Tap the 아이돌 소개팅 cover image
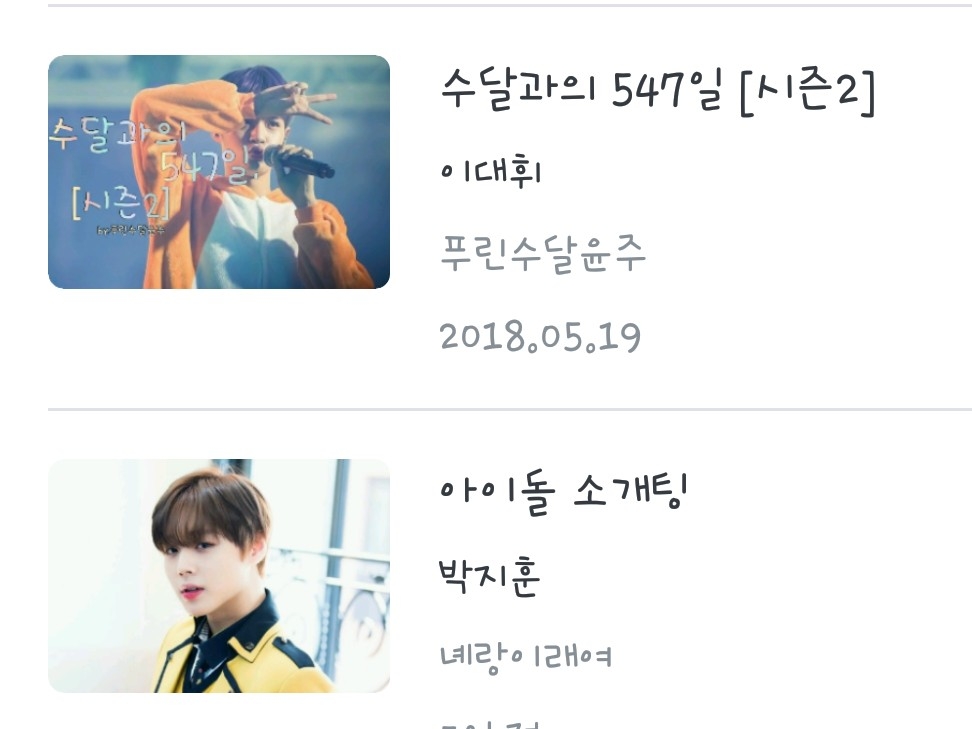This screenshot has width=972, height=729. tap(219, 576)
